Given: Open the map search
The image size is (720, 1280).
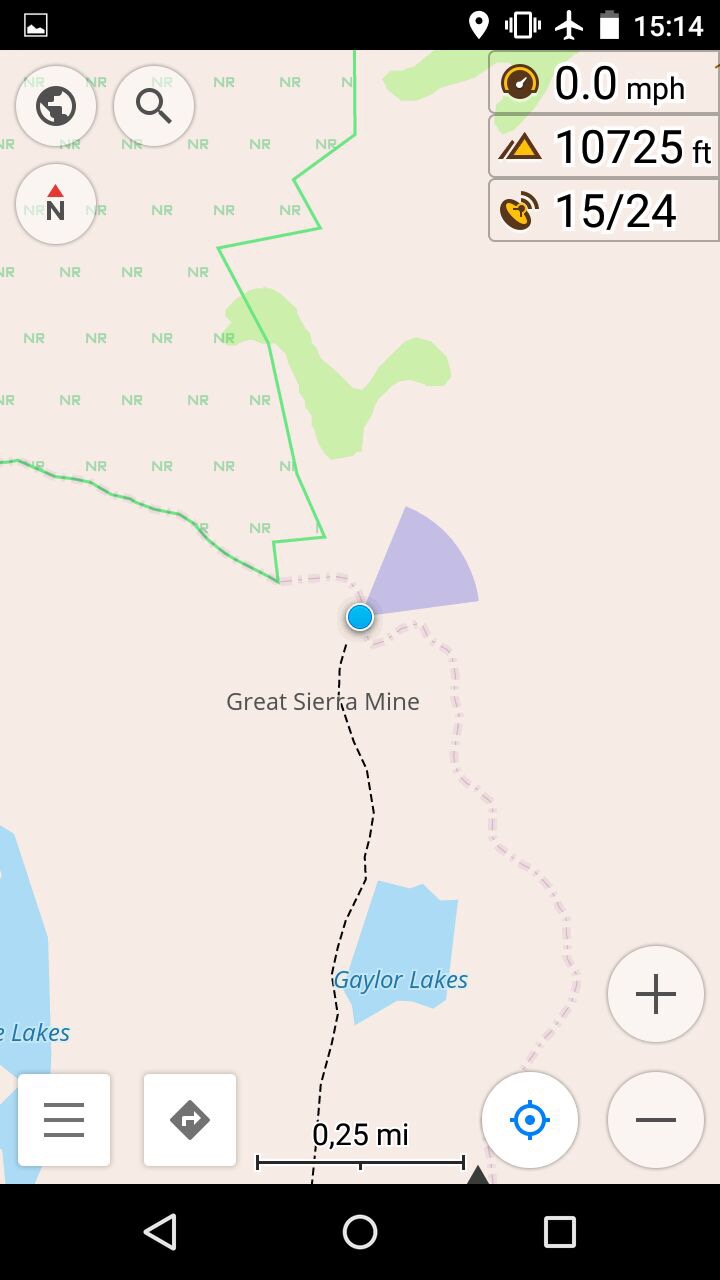Looking at the screenshot, I should [x=154, y=106].
